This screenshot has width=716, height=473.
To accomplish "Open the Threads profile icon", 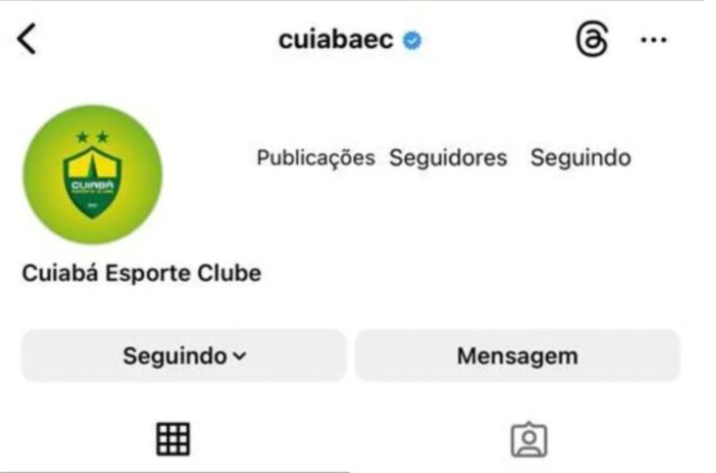I will point(592,40).
